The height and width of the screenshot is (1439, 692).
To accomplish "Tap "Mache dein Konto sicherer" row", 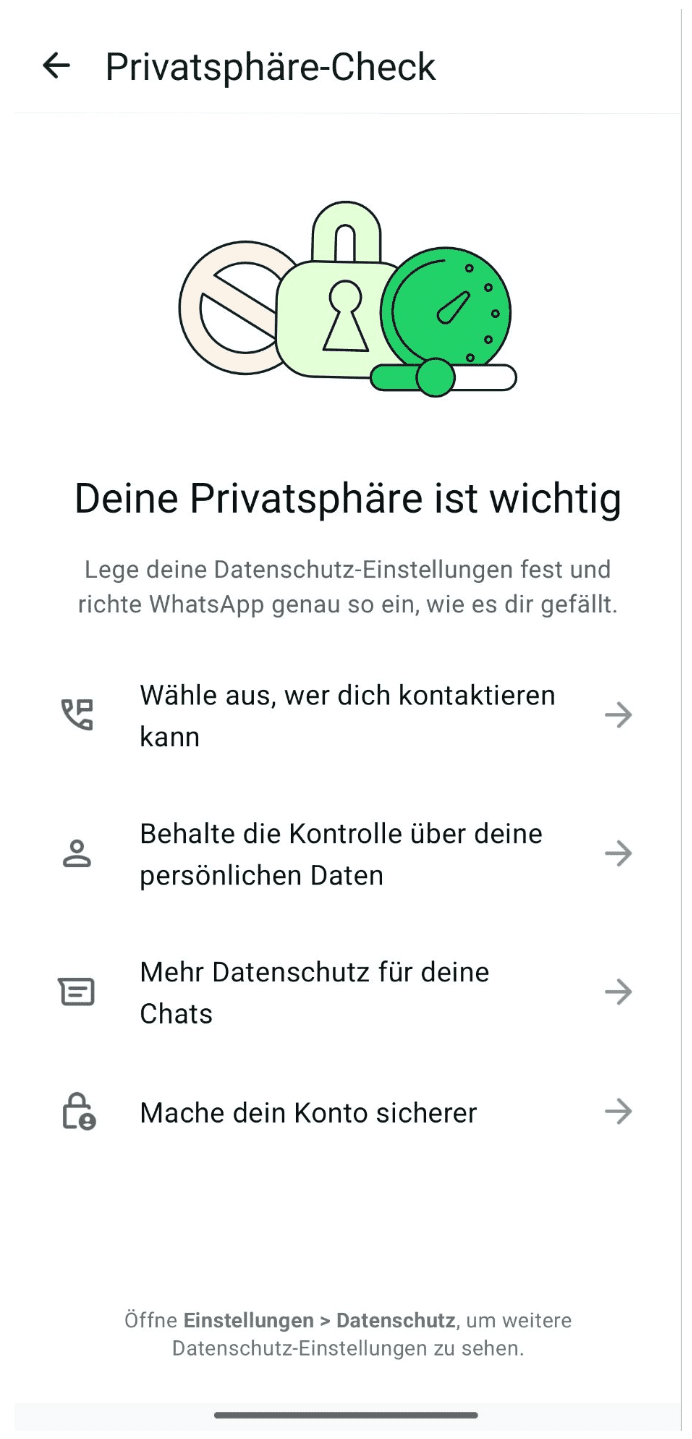I will pyautogui.click(x=346, y=1112).
